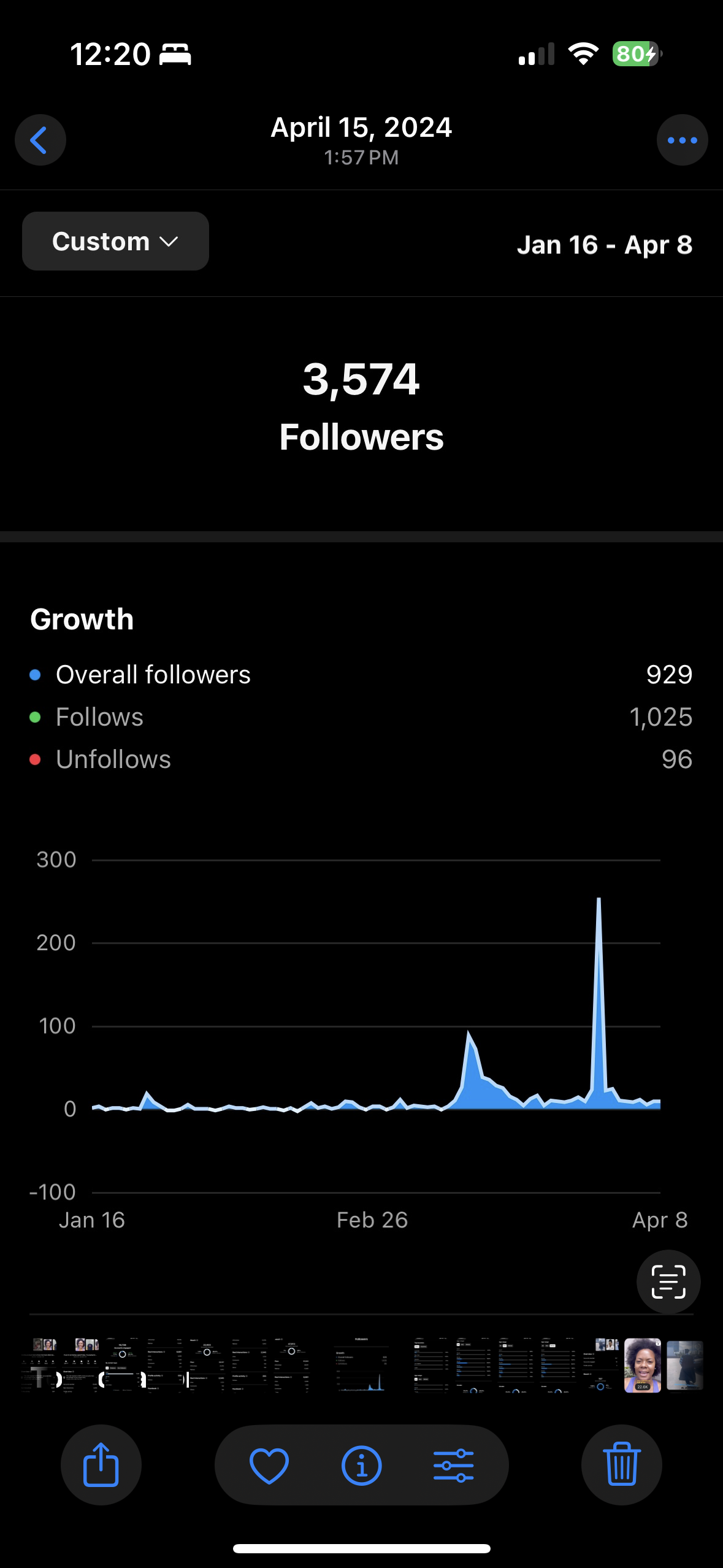723x1568 pixels.
Task: Select the smiling woman thumbnail in the strip
Action: [642, 1365]
